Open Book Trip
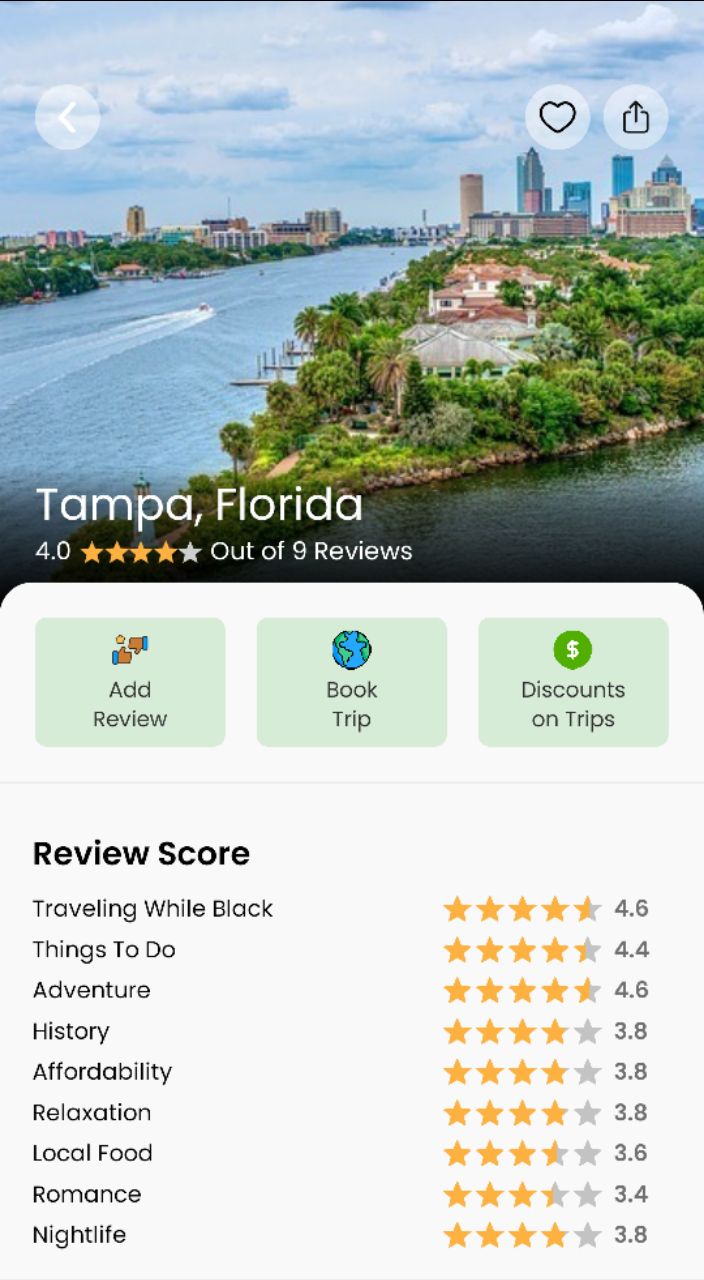704x1280 pixels. (352, 682)
